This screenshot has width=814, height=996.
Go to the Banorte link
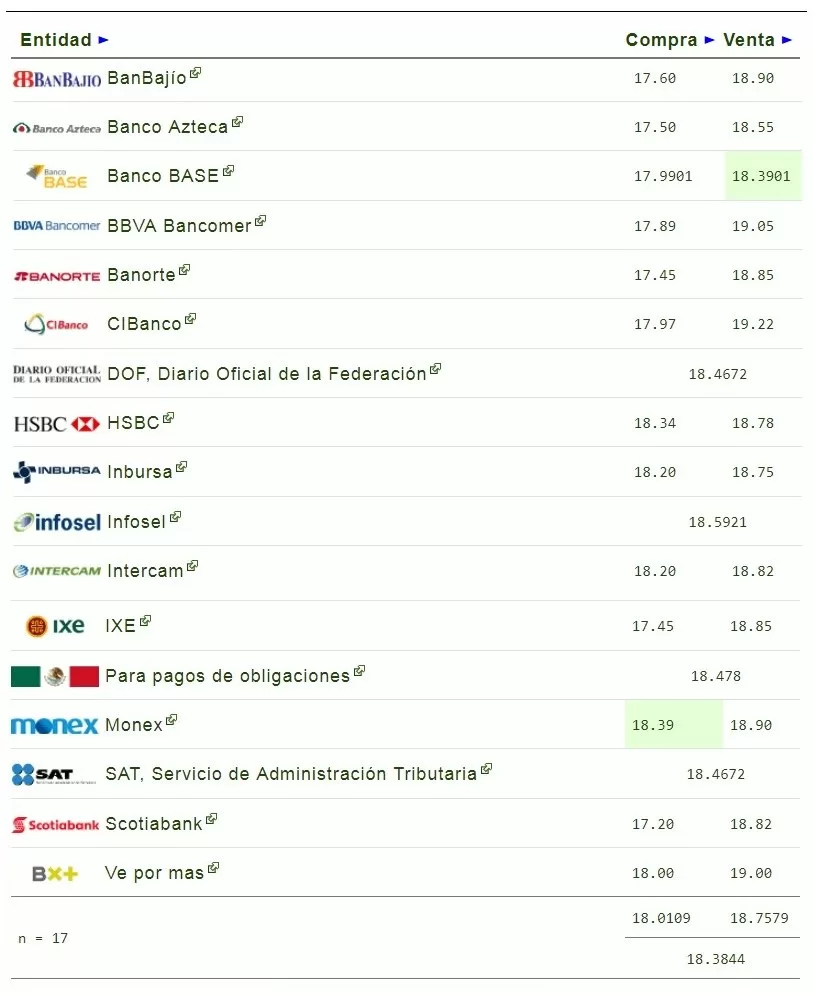148,274
